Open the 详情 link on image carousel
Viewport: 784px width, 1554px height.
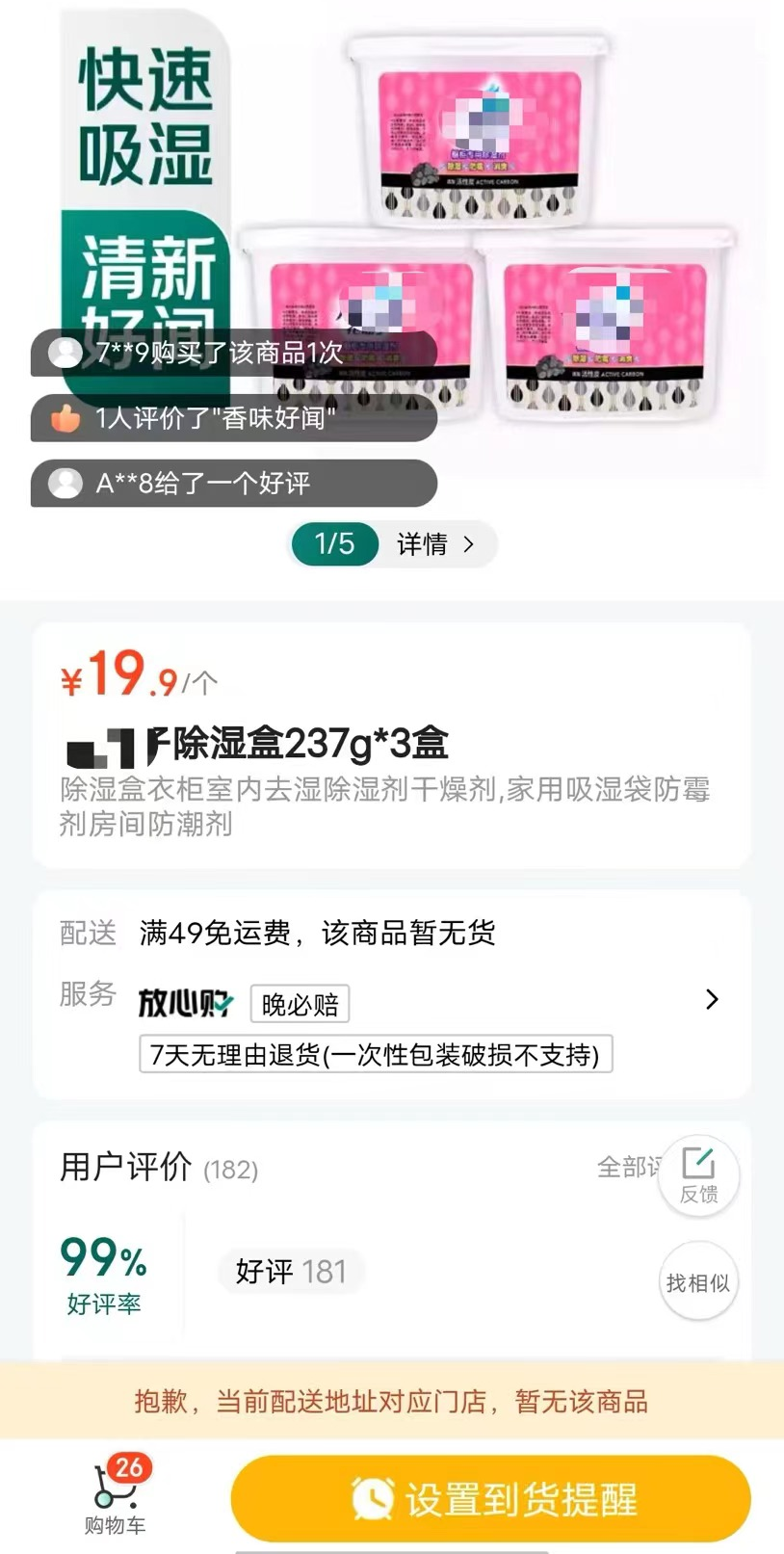click(x=436, y=544)
